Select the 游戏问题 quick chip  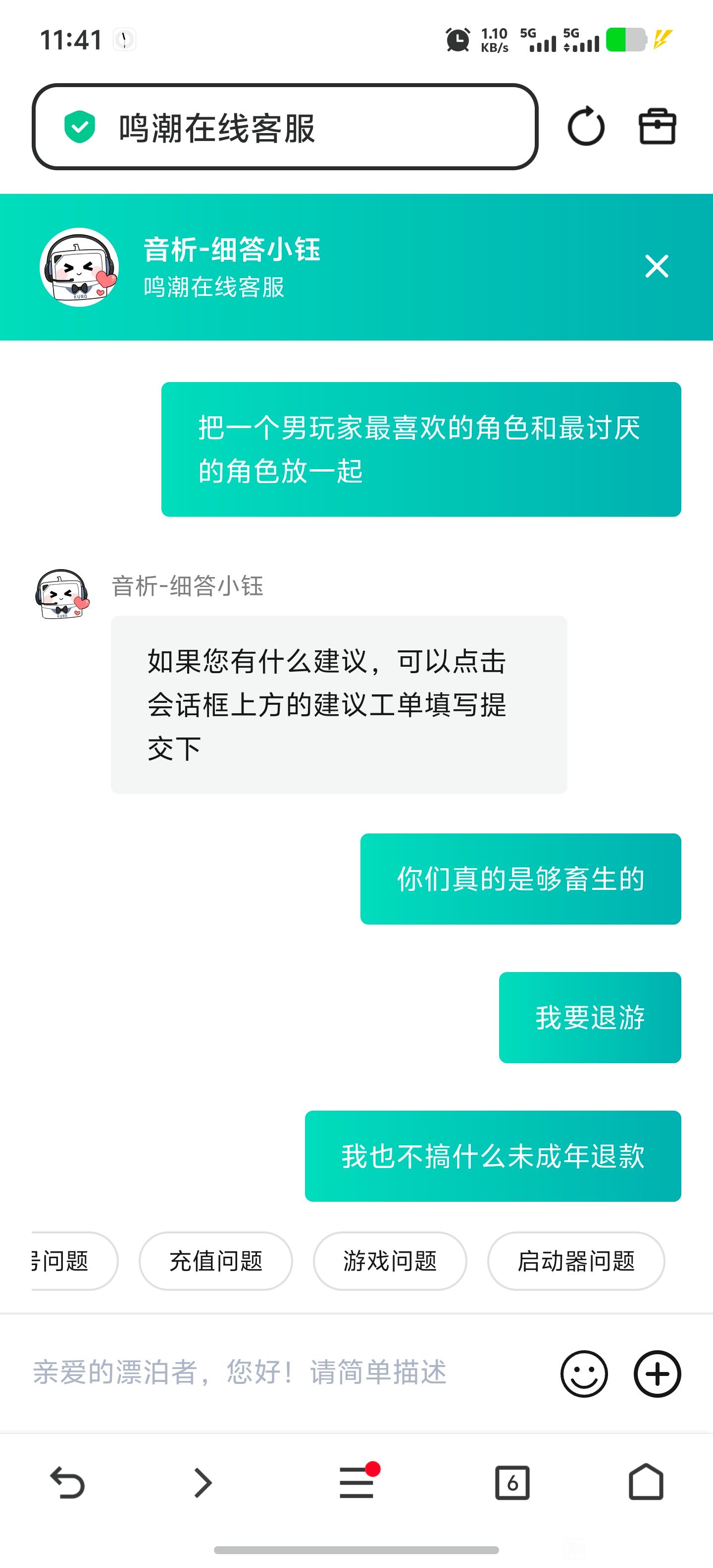390,1261
